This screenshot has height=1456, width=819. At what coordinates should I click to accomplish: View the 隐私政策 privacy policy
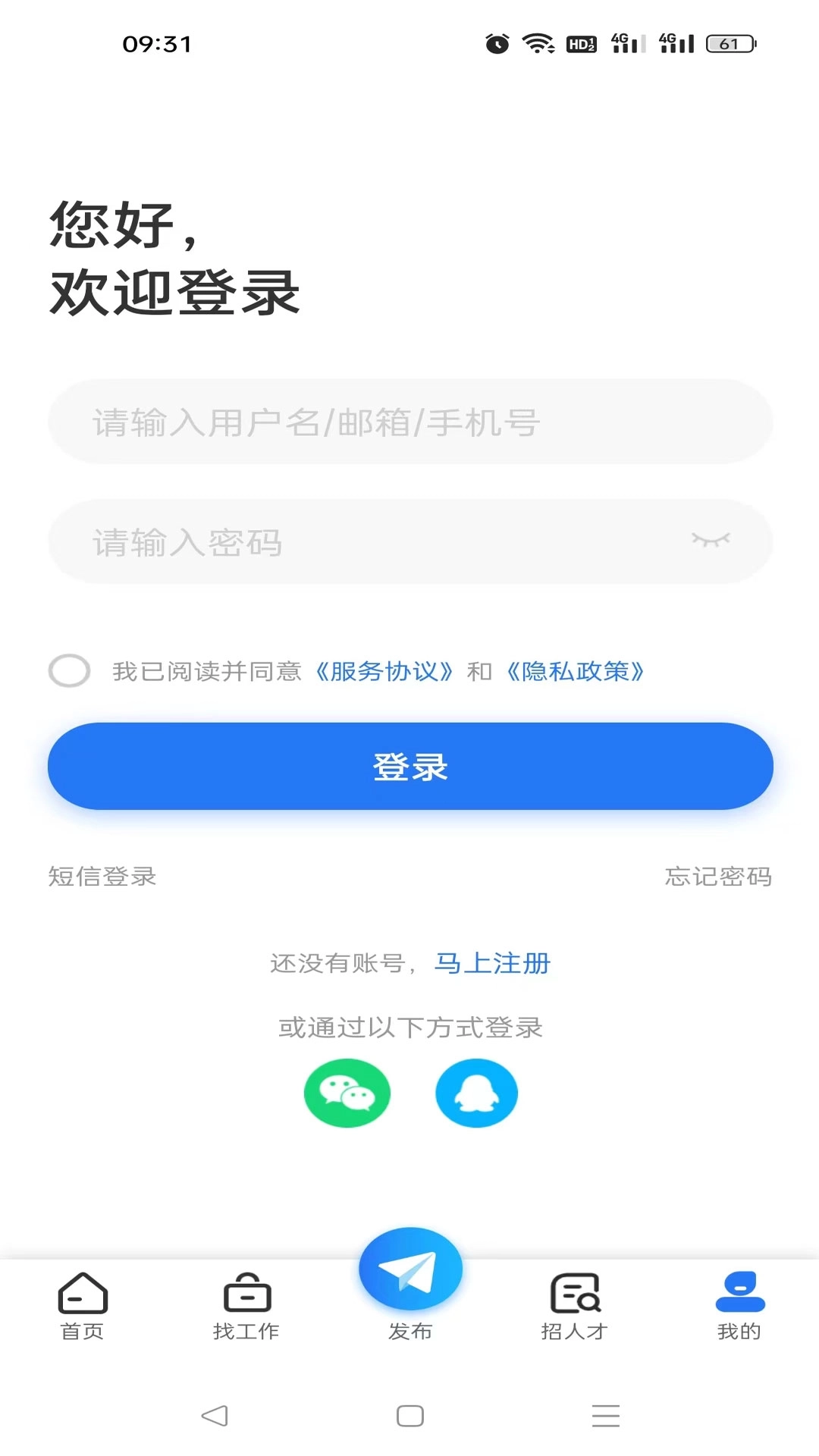click(575, 670)
